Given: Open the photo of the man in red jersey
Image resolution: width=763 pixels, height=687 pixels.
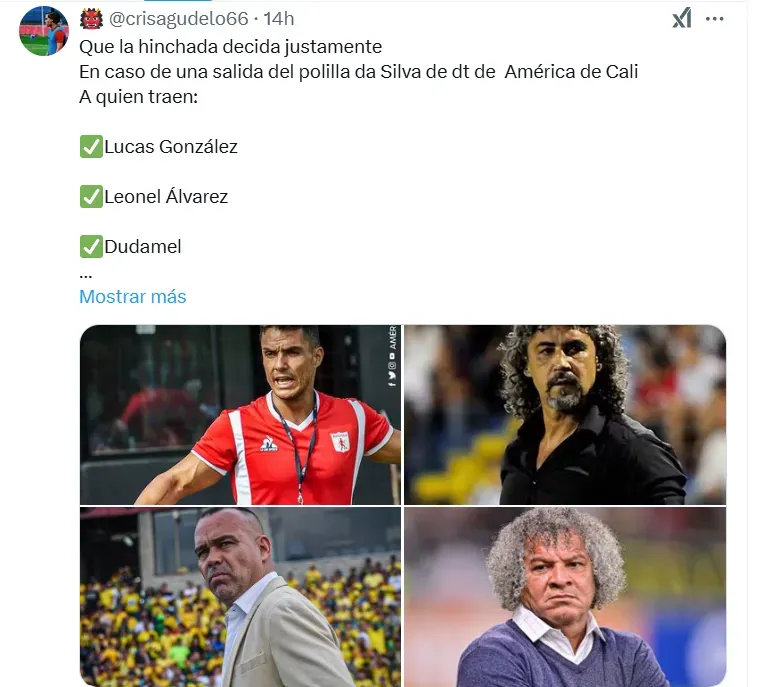Looking at the screenshot, I should tap(240, 414).
